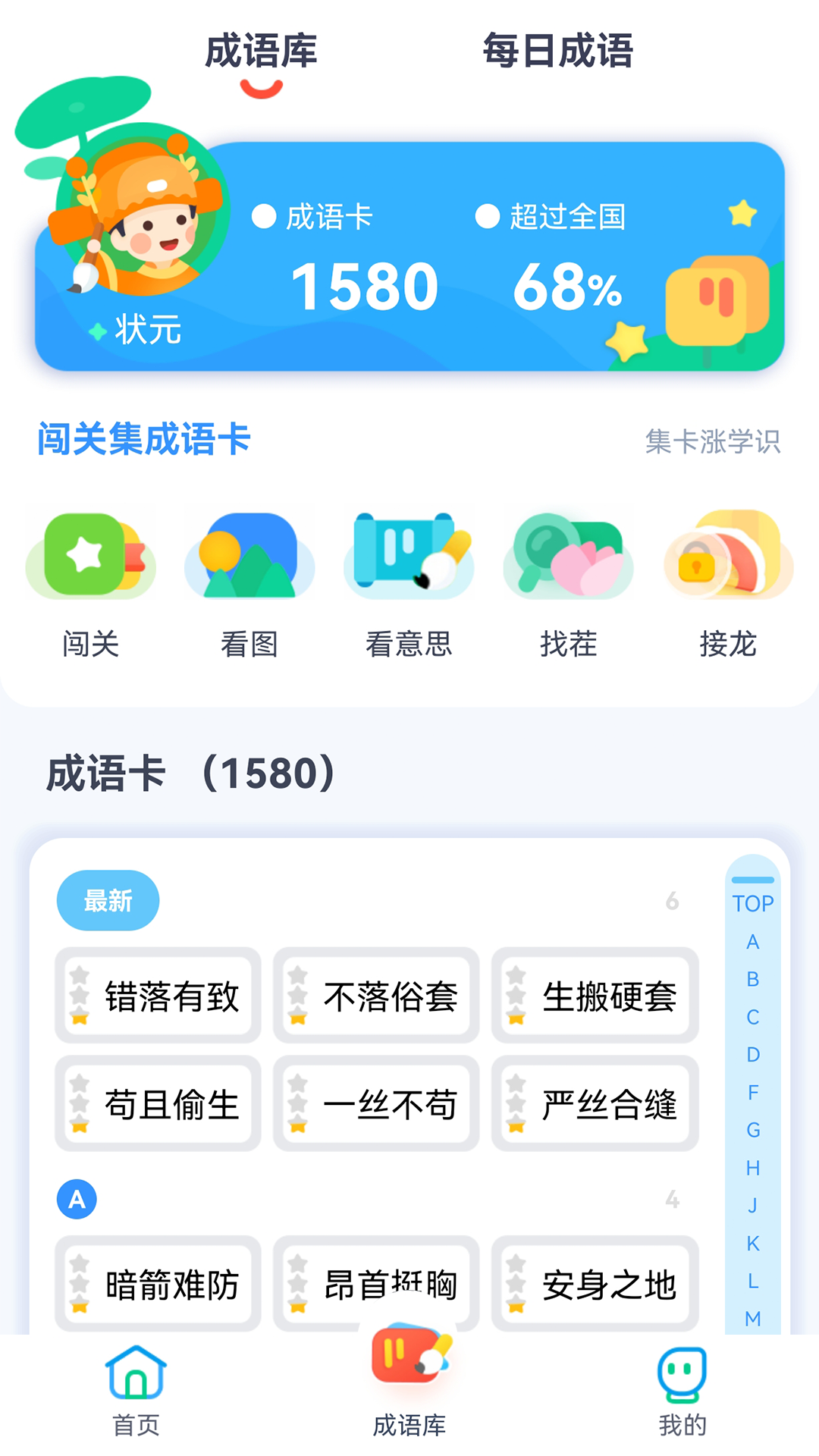Open the 看图 picture game

(x=249, y=582)
